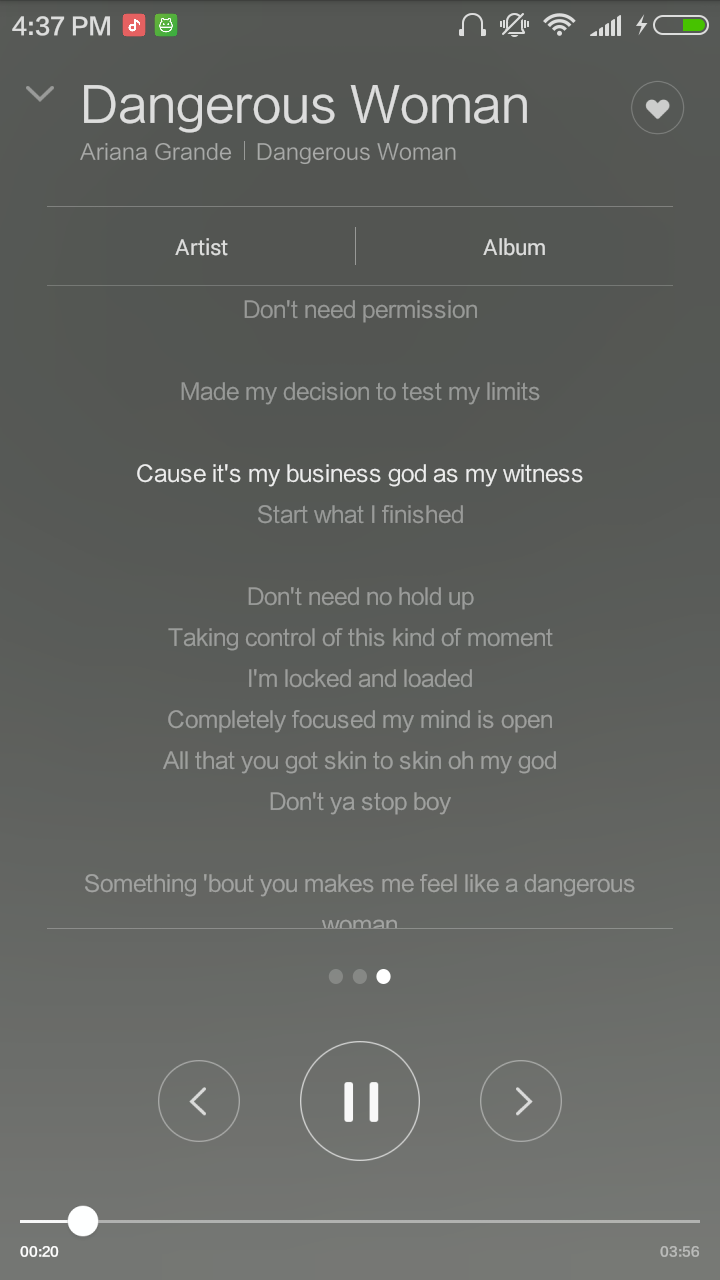Collapse the player with the down chevron
The image size is (720, 1280).
[40, 95]
